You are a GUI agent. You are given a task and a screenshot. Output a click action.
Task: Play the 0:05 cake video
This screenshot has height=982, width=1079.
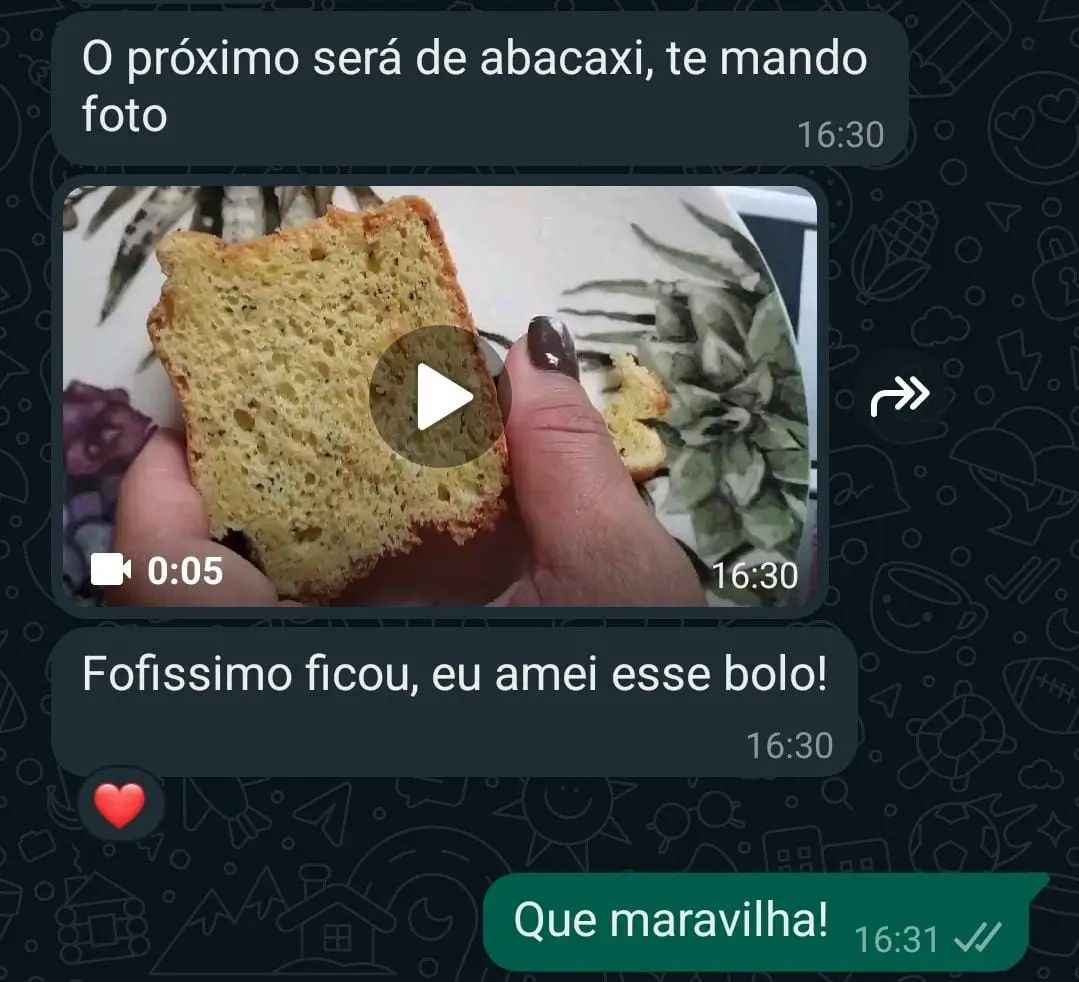pyautogui.click(x=439, y=397)
